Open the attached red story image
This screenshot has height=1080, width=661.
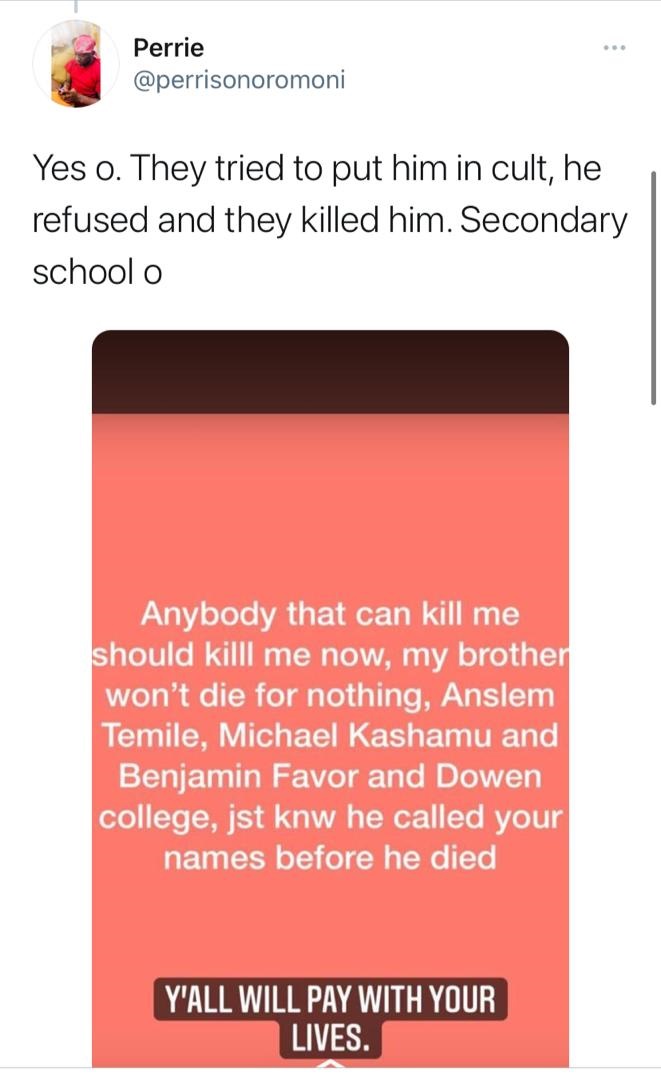[x=330, y=700]
